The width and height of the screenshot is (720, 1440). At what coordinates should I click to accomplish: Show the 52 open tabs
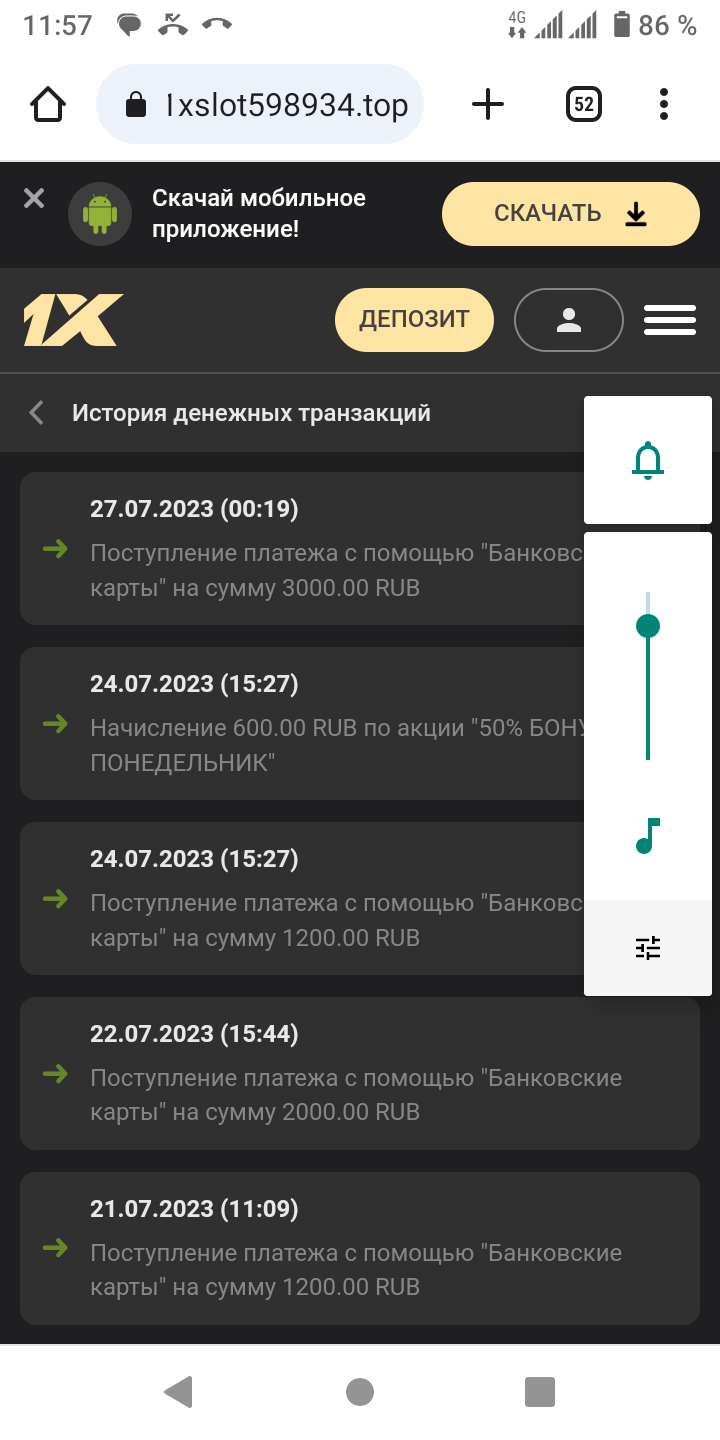pyautogui.click(x=584, y=104)
